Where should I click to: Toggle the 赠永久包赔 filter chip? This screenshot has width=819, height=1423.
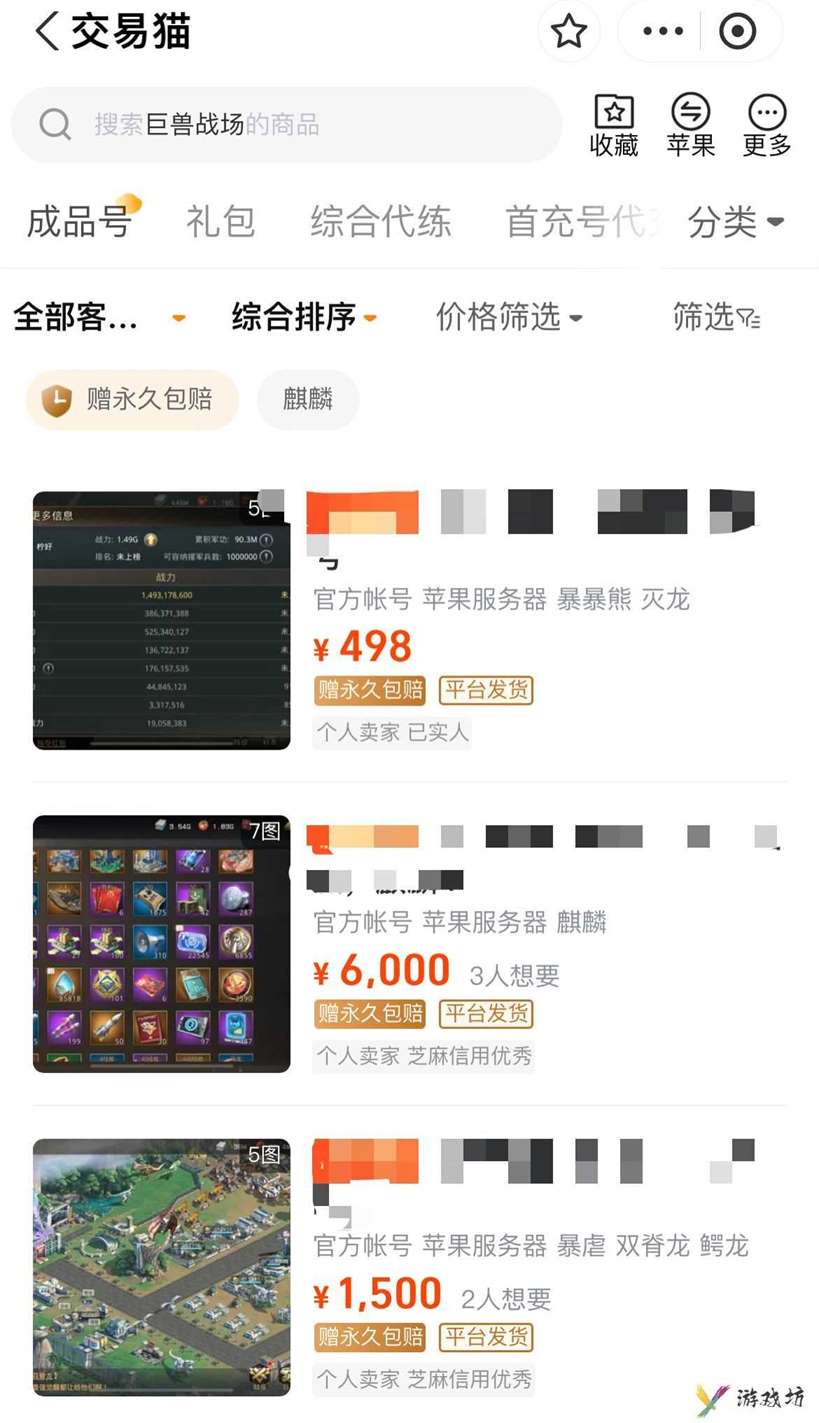click(132, 400)
